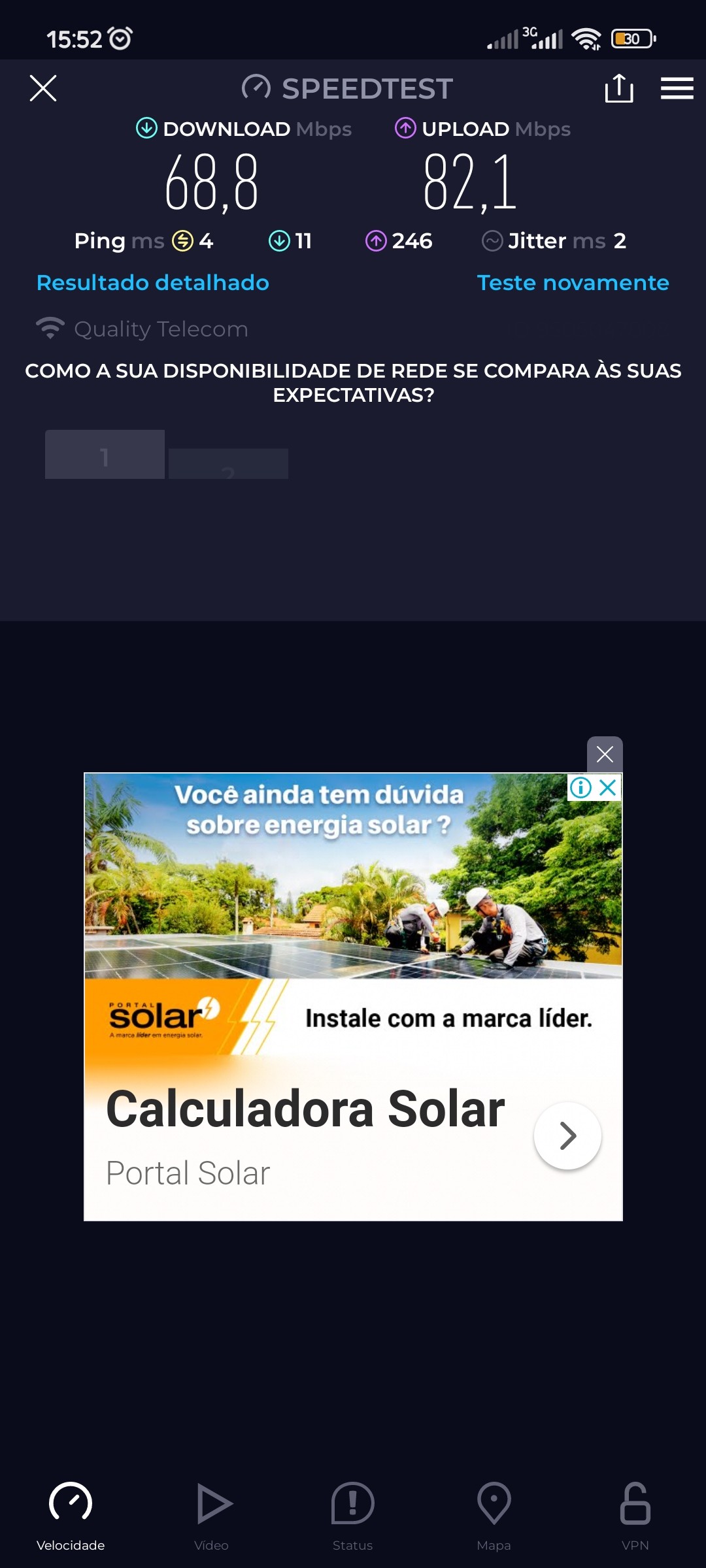This screenshot has height=1568, width=706.
Task: Open Resultado detalhado
Action: point(152,283)
